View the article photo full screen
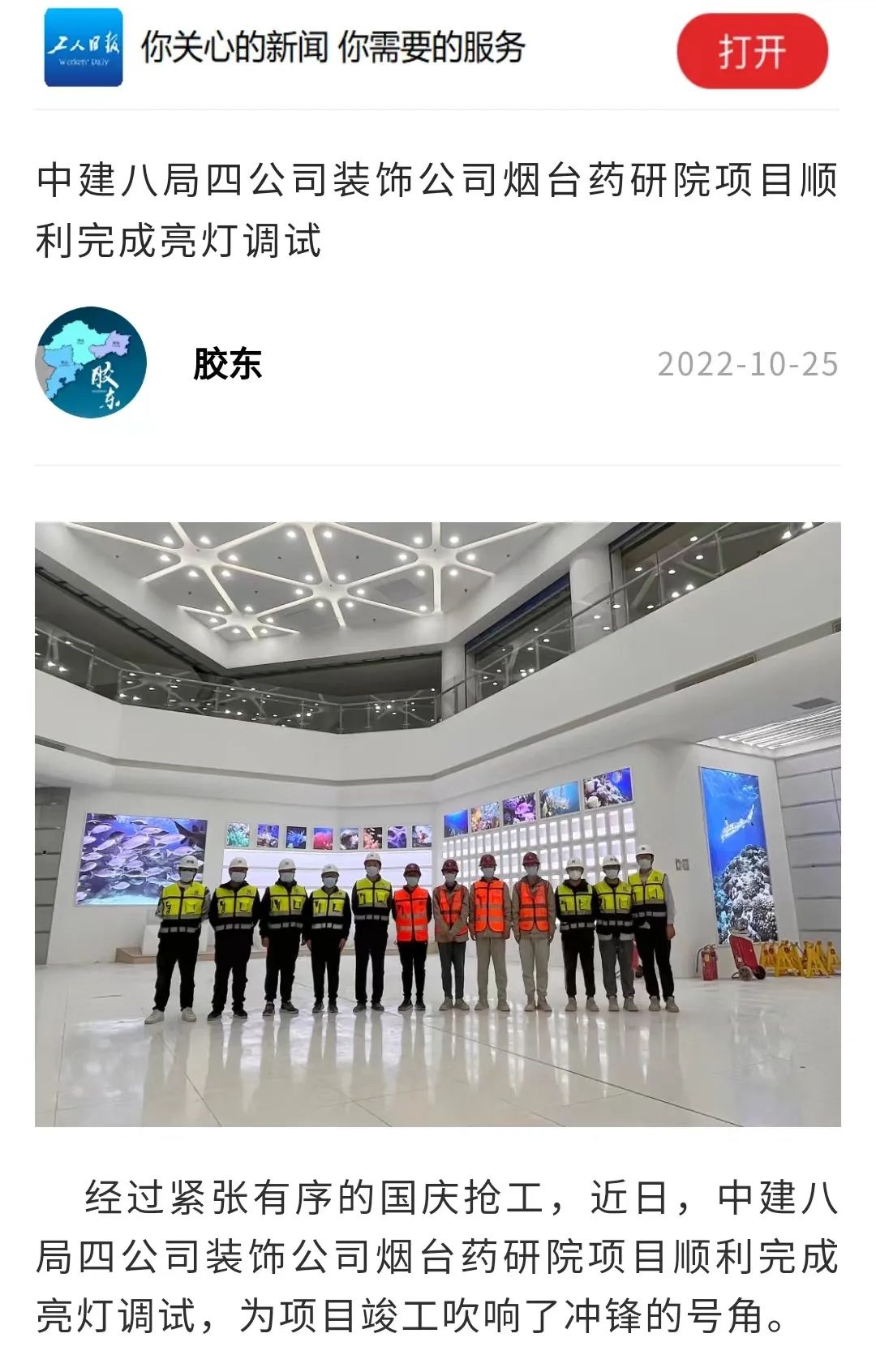The width and height of the screenshot is (876, 1372). click(x=437, y=823)
